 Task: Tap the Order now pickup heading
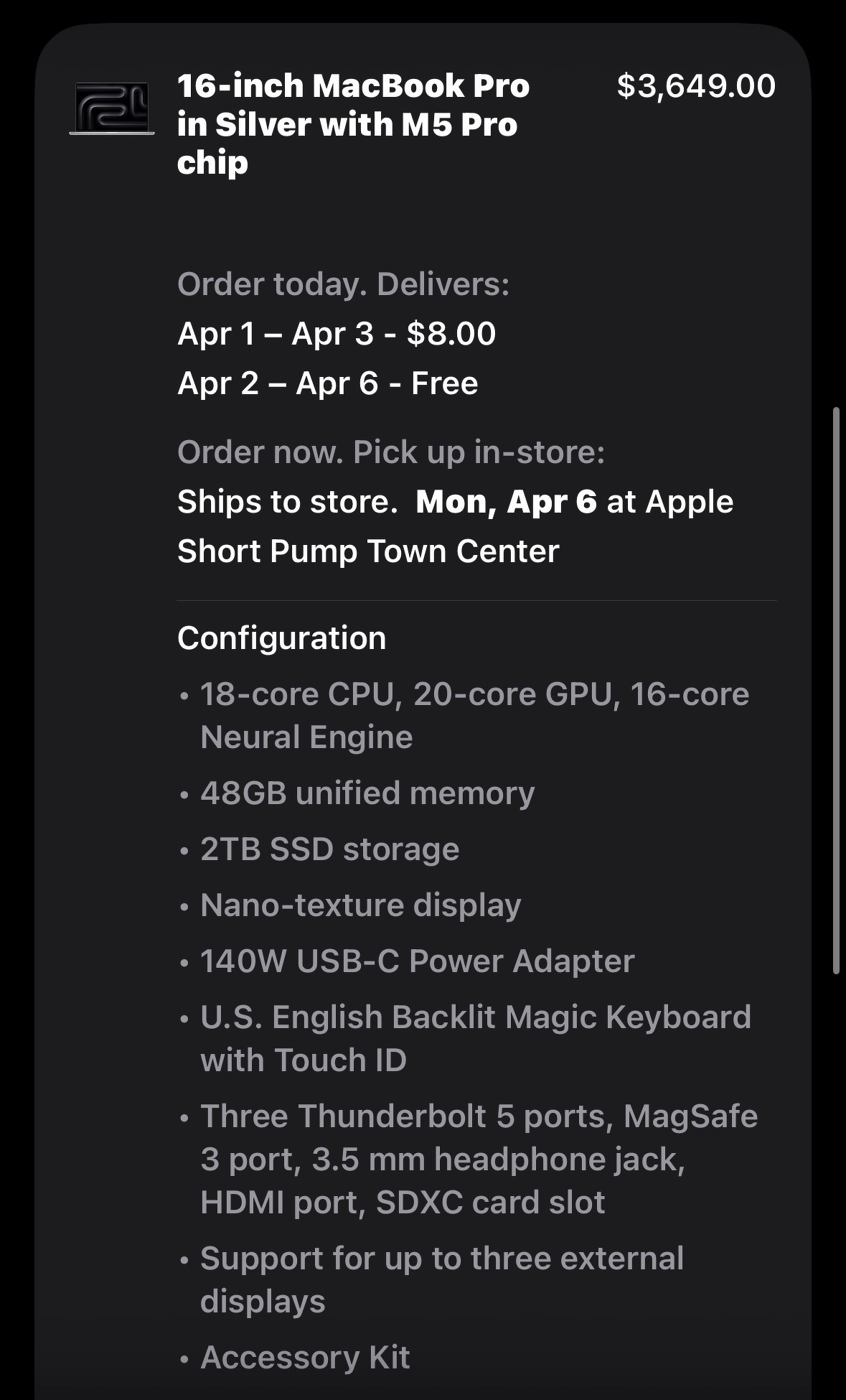(391, 452)
